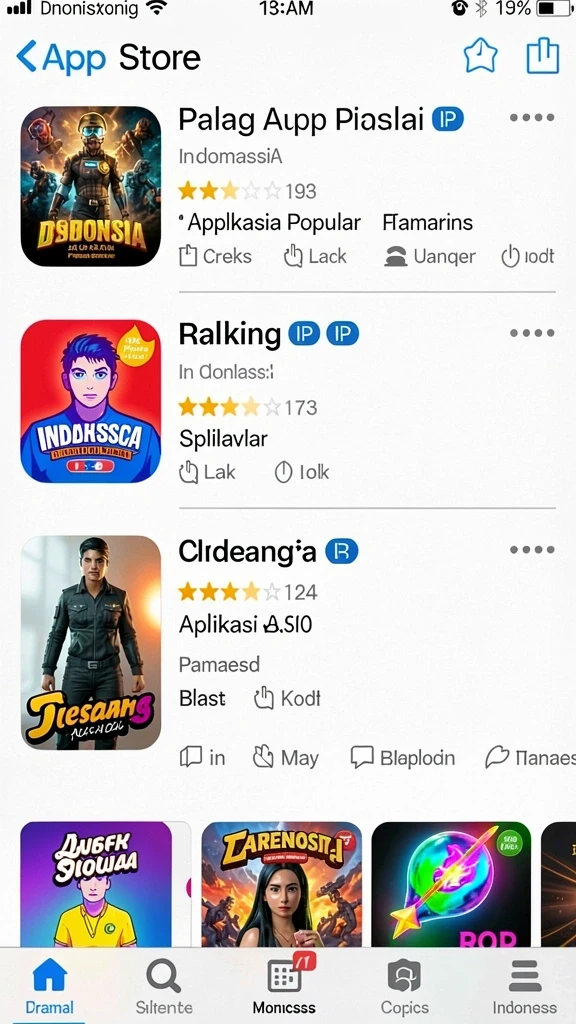Viewport: 576px width, 1024px height.
Task: Tap Uanqer under Palag Aupp Piaslai
Action: 430,257
